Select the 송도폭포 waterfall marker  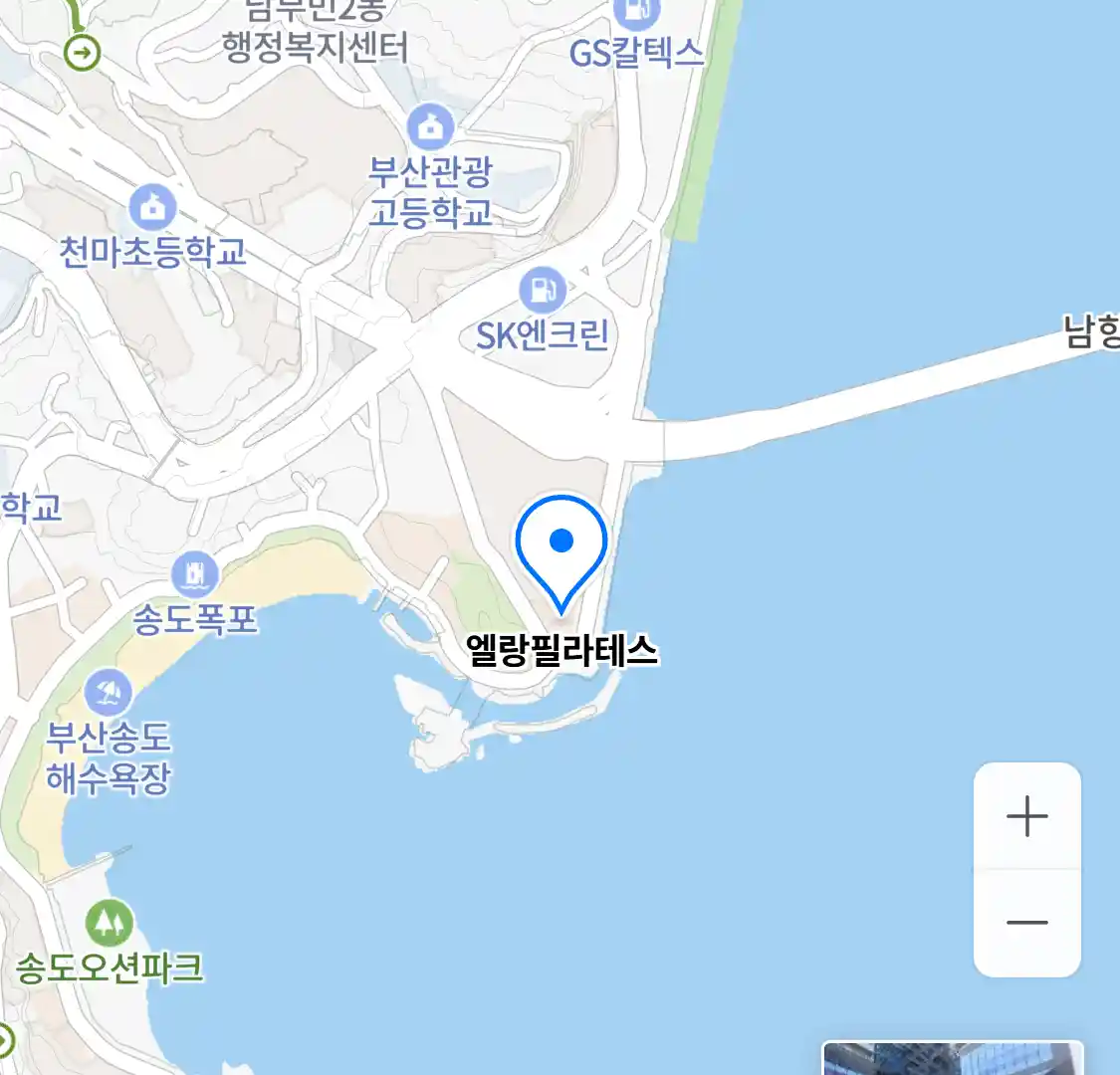click(195, 574)
